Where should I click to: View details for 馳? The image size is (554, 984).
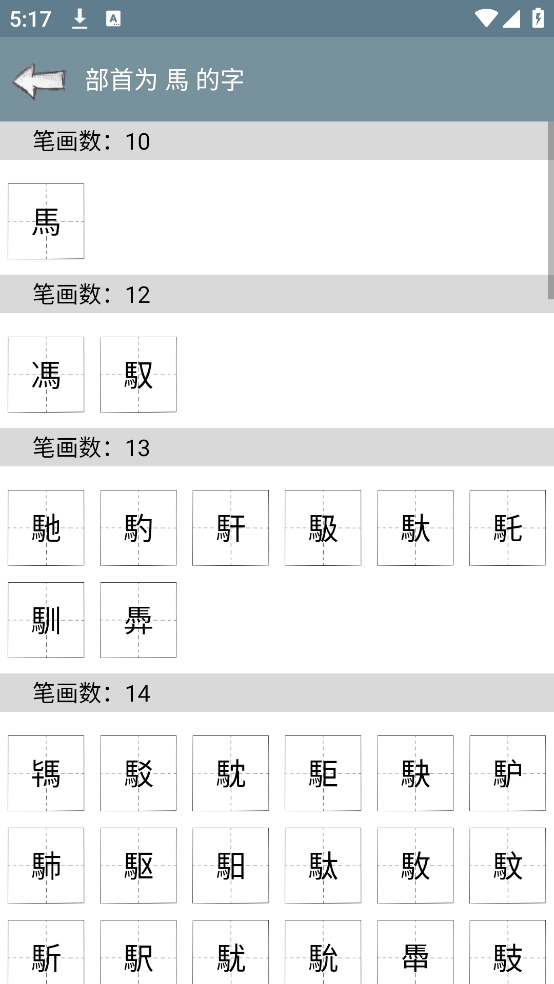46,528
